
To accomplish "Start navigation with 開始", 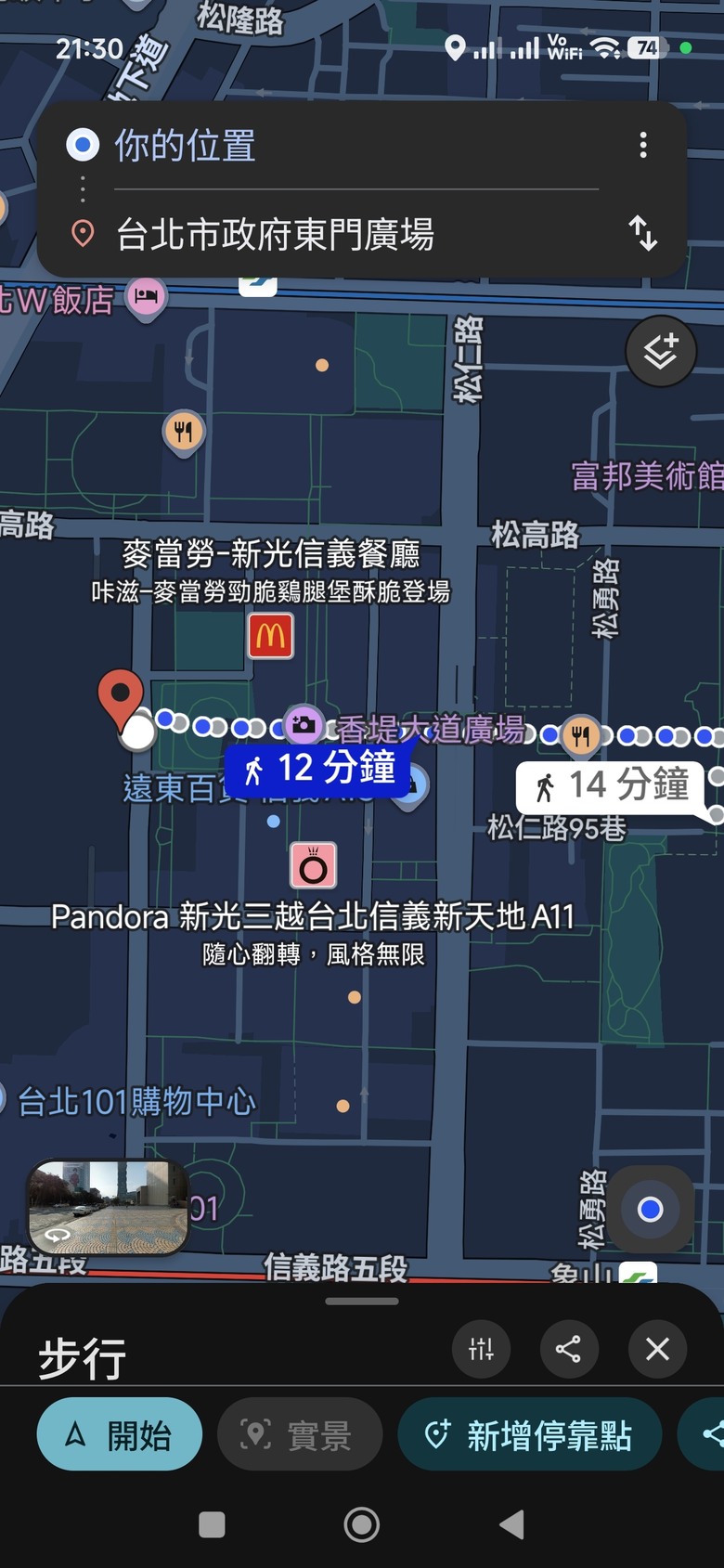I will point(120,1433).
